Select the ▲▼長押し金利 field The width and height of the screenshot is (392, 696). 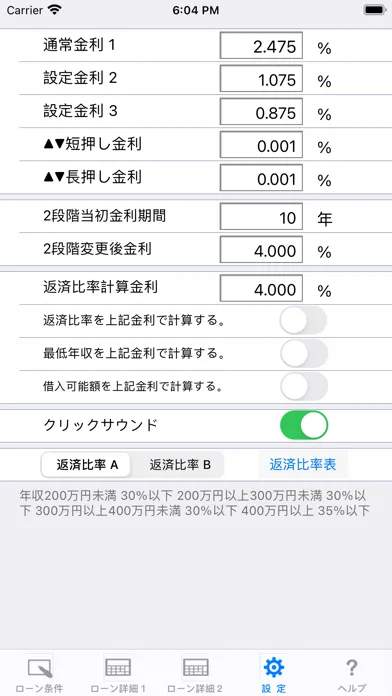261,178
